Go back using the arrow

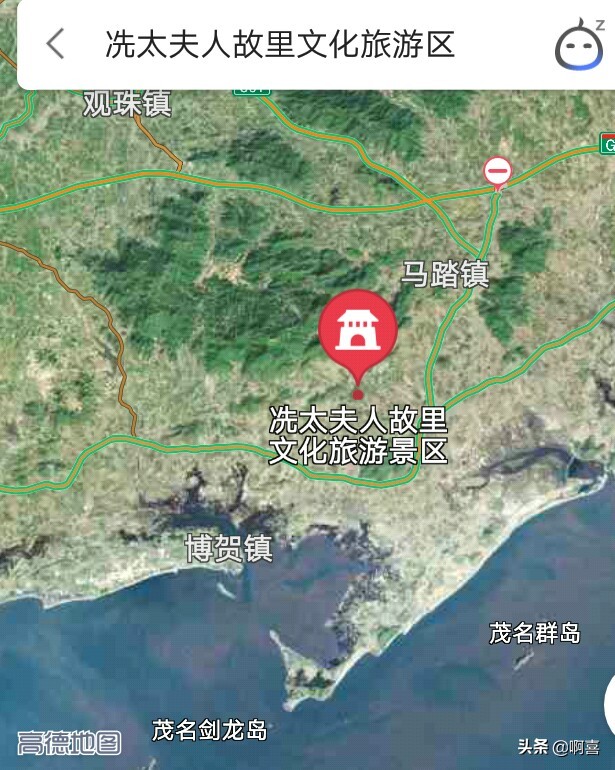pyautogui.click(x=55, y=44)
